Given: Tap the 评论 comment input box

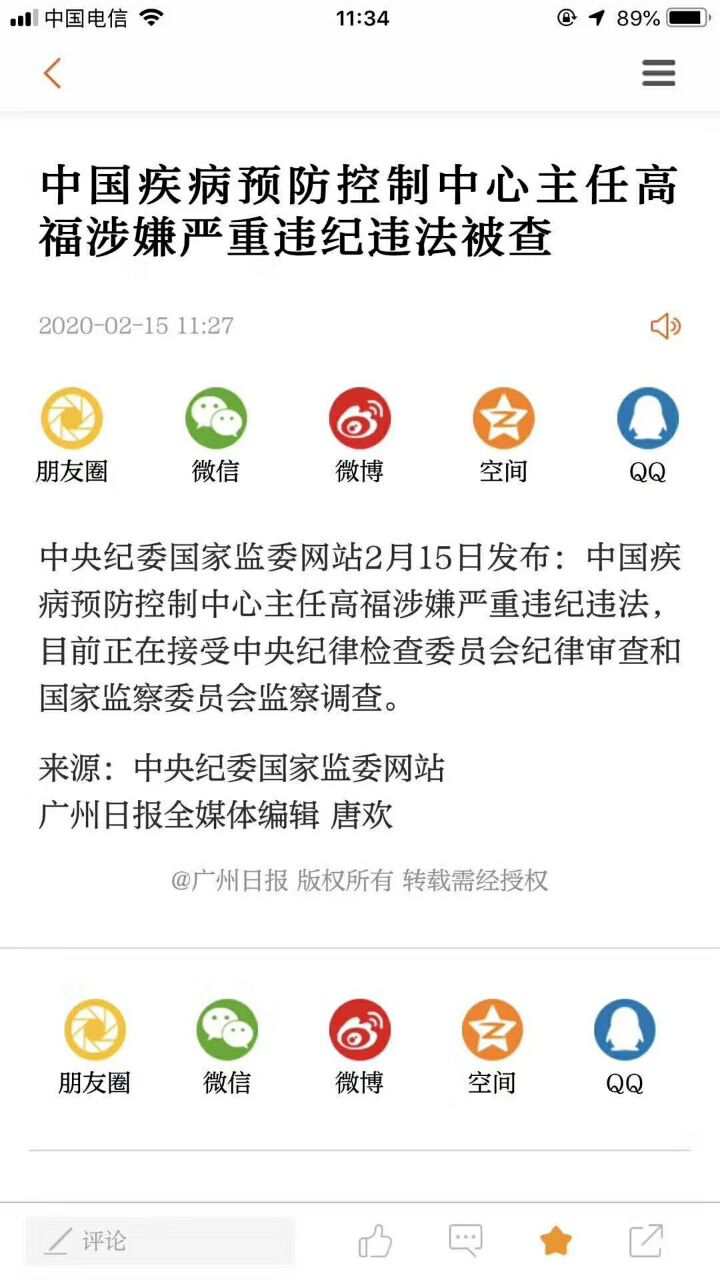Looking at the screenshot, I should (x=160, y=1241).
